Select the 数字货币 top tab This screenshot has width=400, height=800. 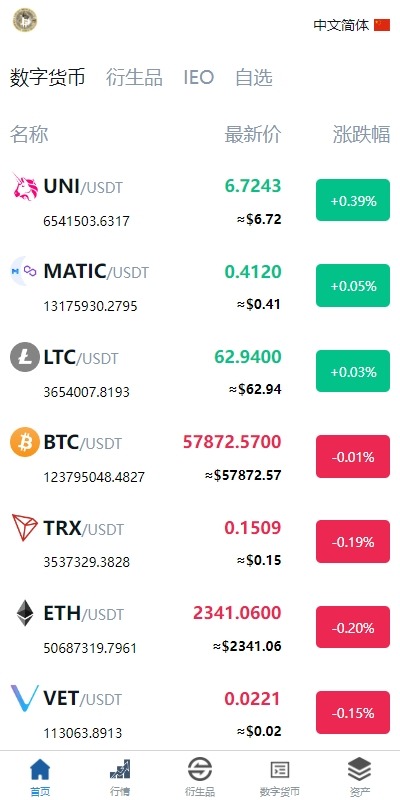pos(47,78)
